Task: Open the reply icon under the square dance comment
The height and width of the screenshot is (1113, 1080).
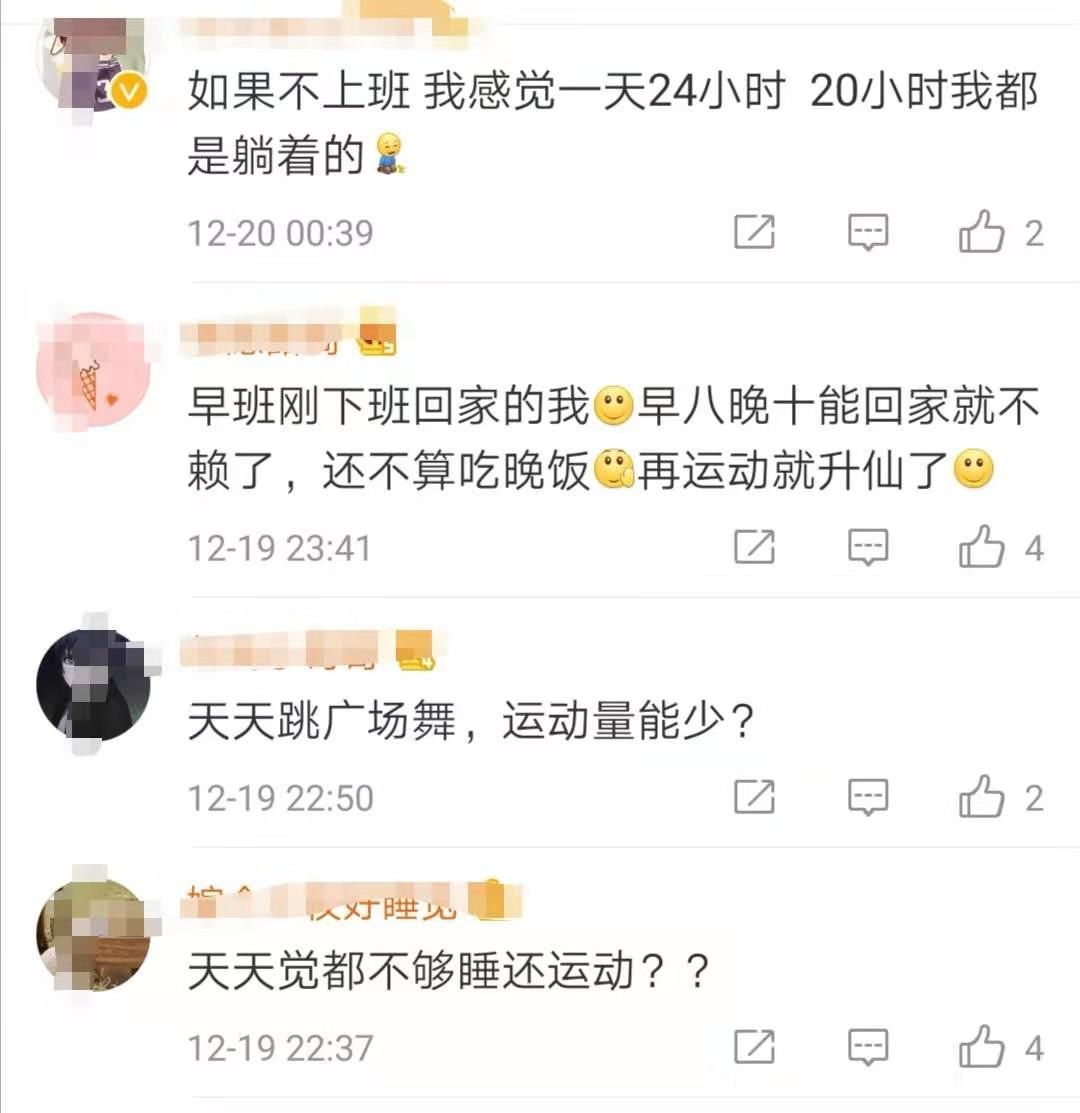Action: pos(867,797)
